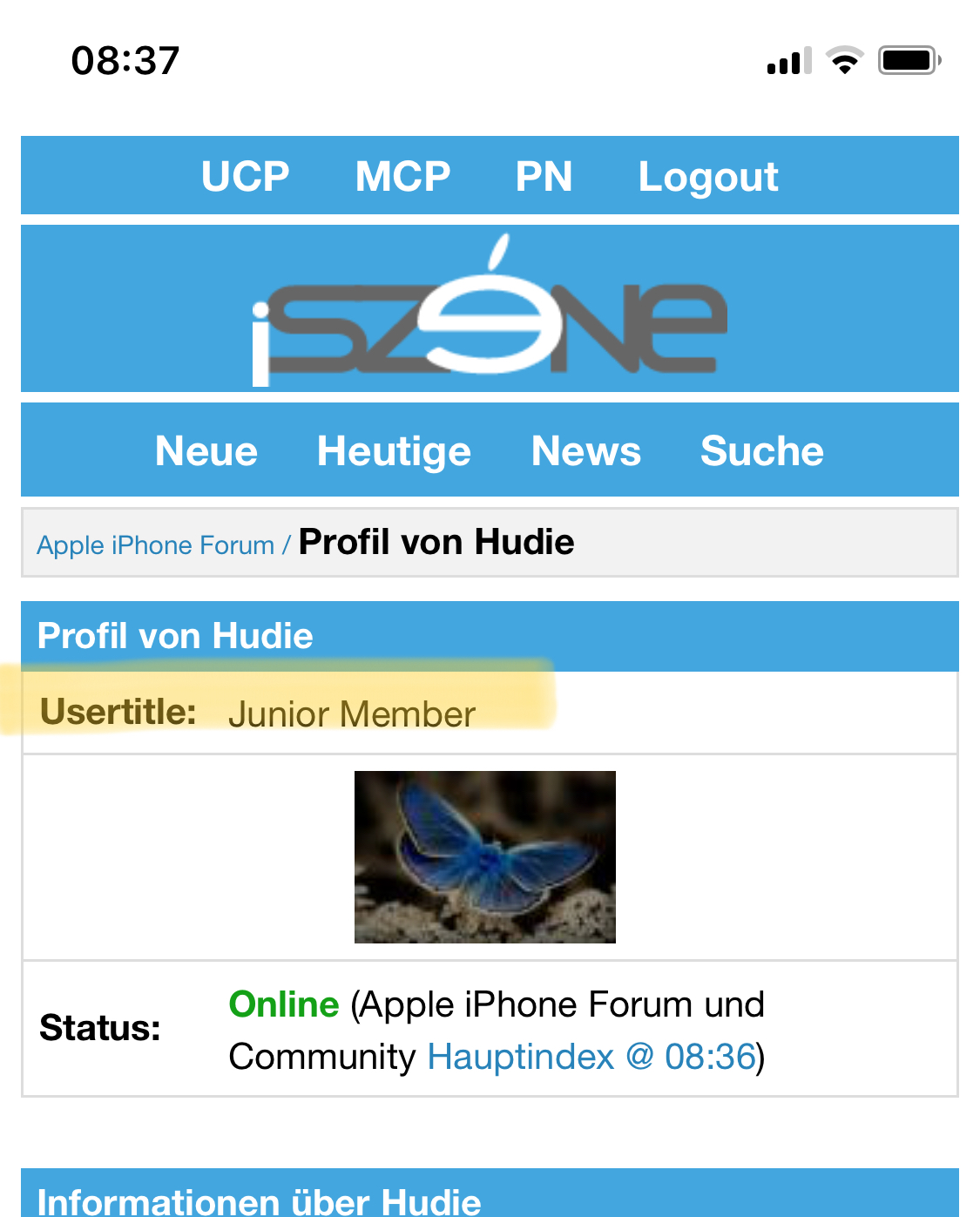980x1217 pixels.
Task: Tap the iSzene logo banner
Action: pos(490,310)
